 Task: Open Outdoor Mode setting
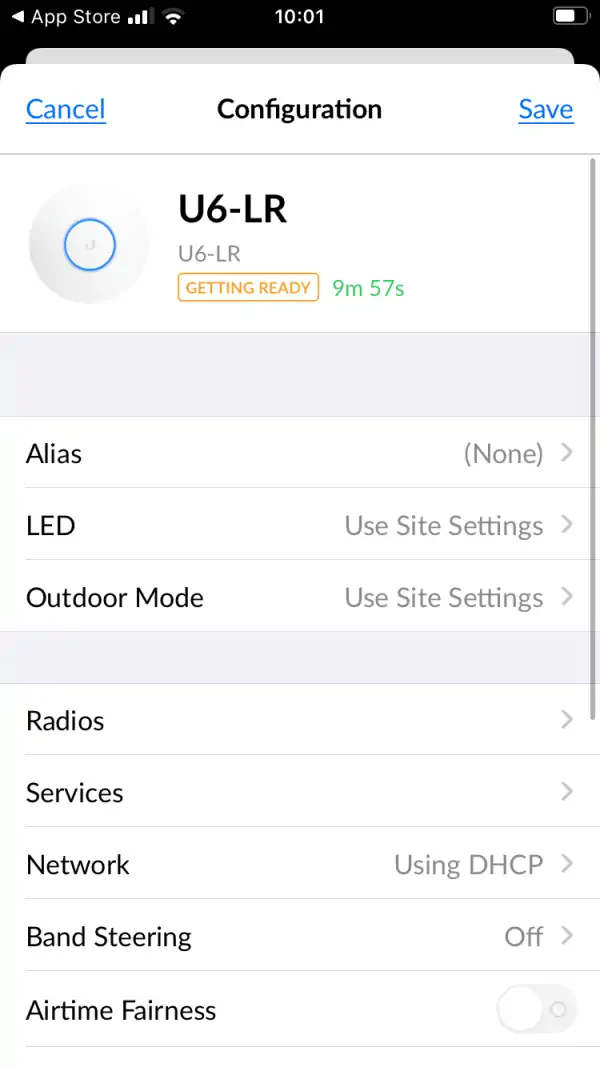click(300, 597)
